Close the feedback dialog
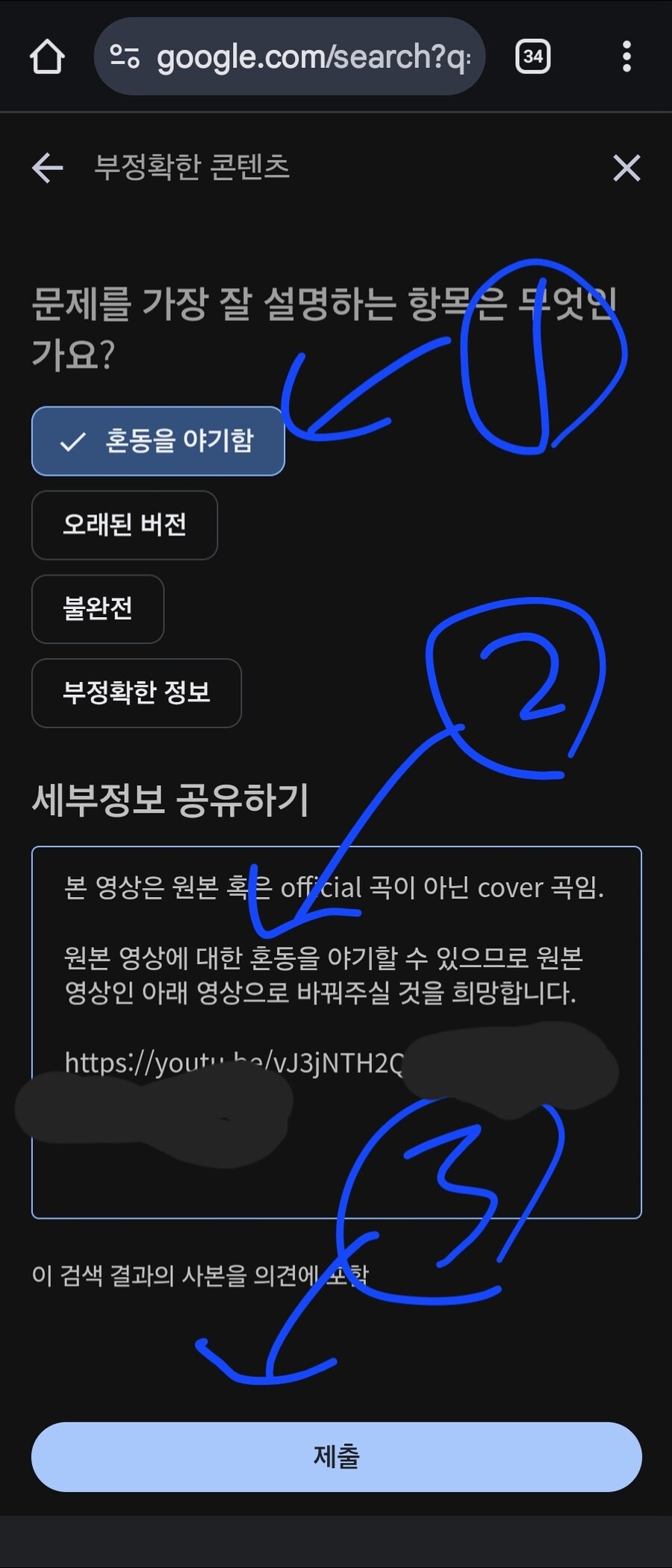This screenshot has width=672, height=1568. point(626,168)
